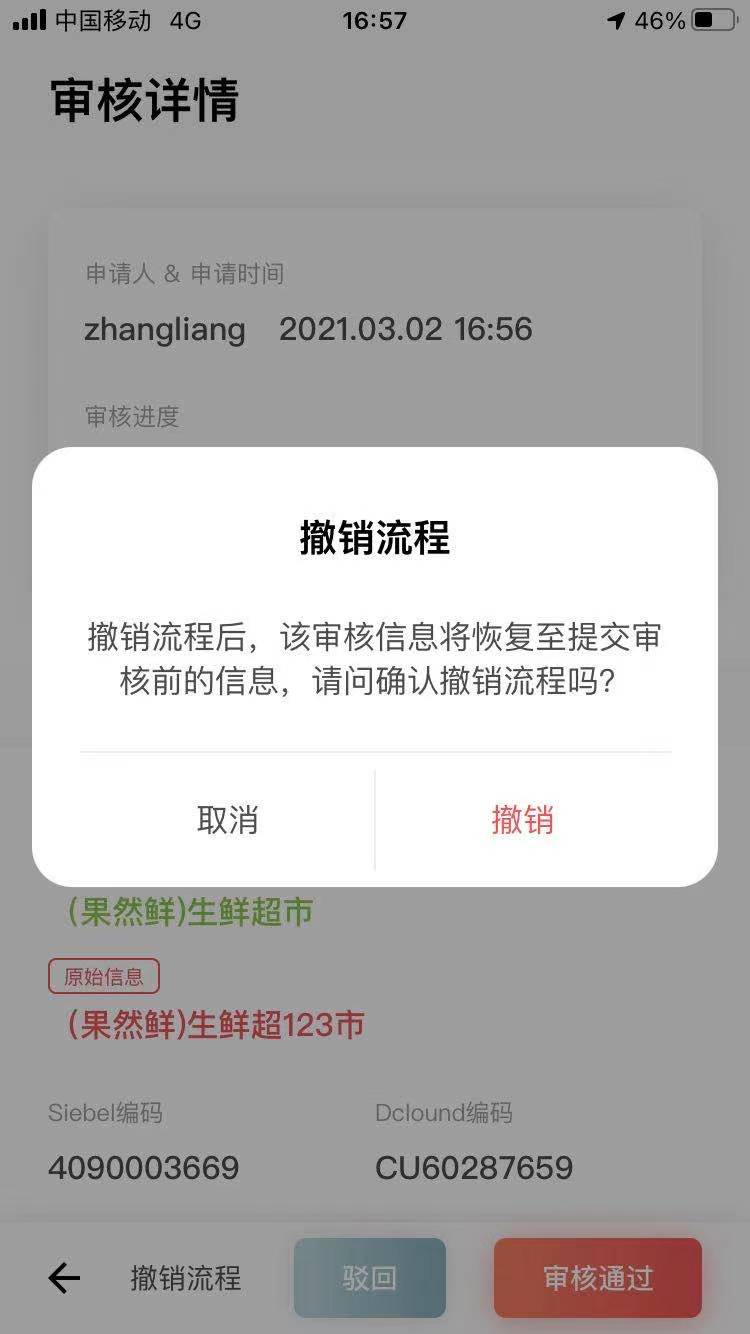Tap the back arrow icon

click(64, 1277)
